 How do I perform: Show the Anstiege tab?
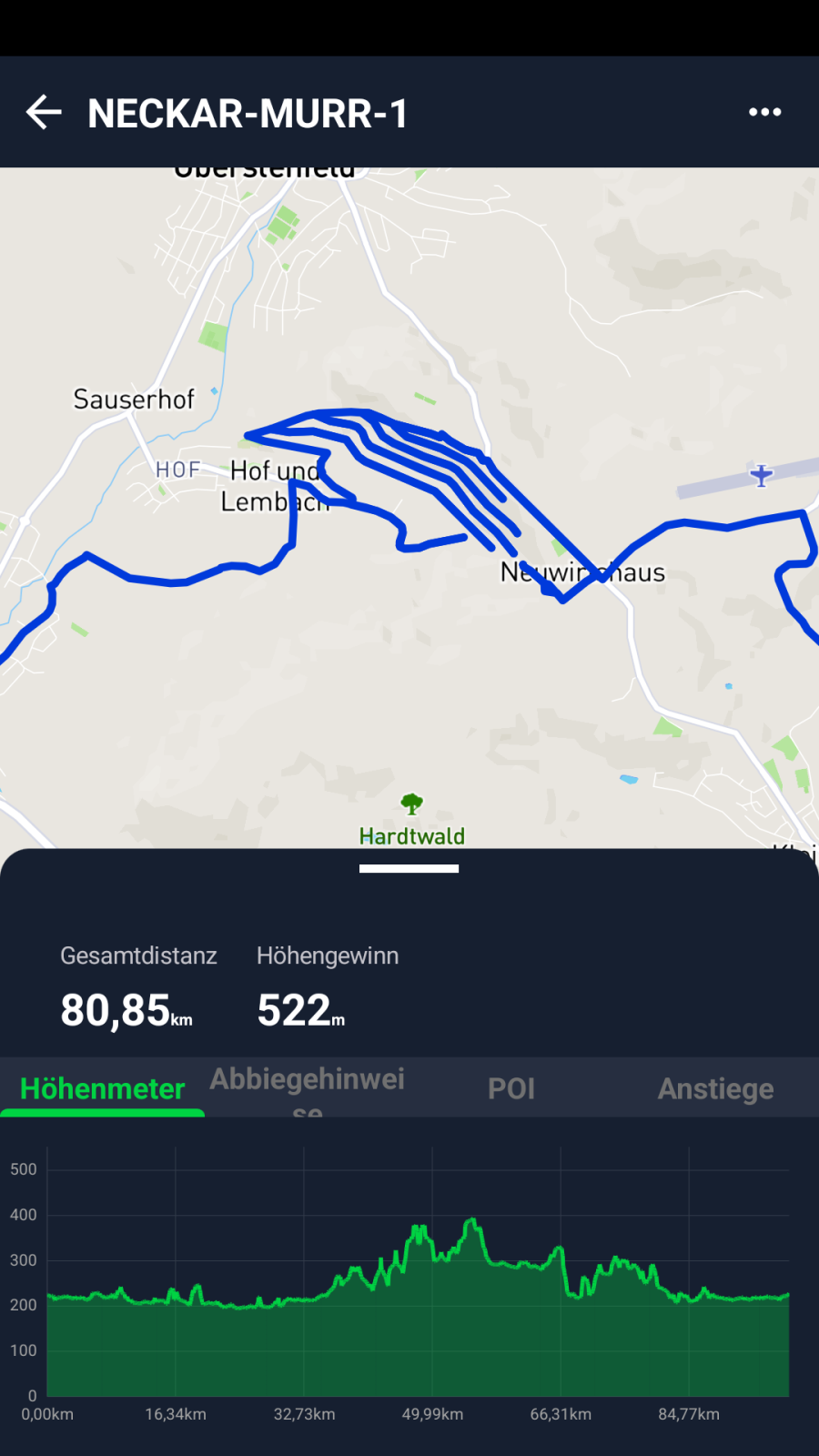[x=715, y=1088]
